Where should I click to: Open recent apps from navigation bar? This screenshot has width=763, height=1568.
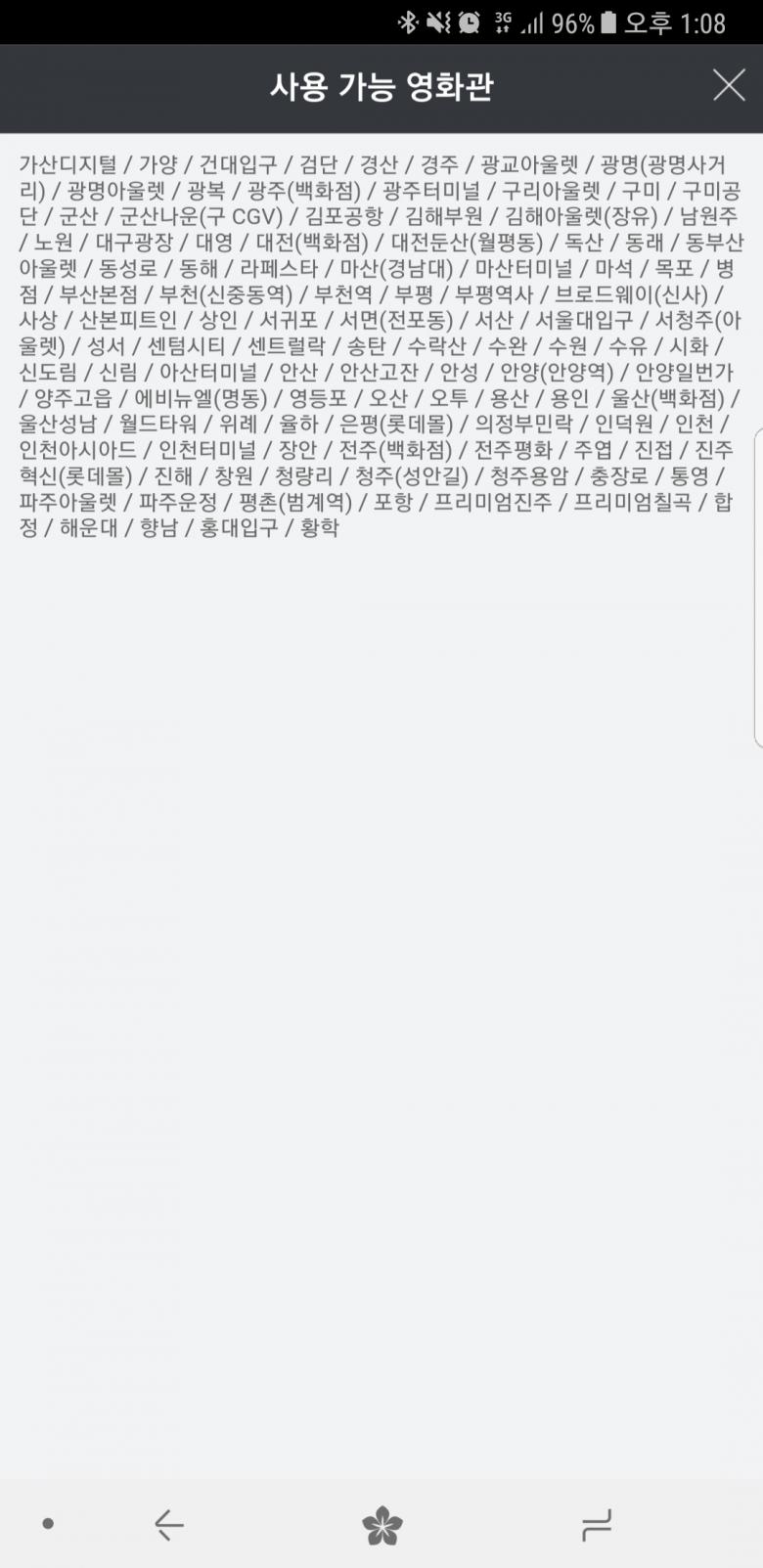pos(596,1524)
